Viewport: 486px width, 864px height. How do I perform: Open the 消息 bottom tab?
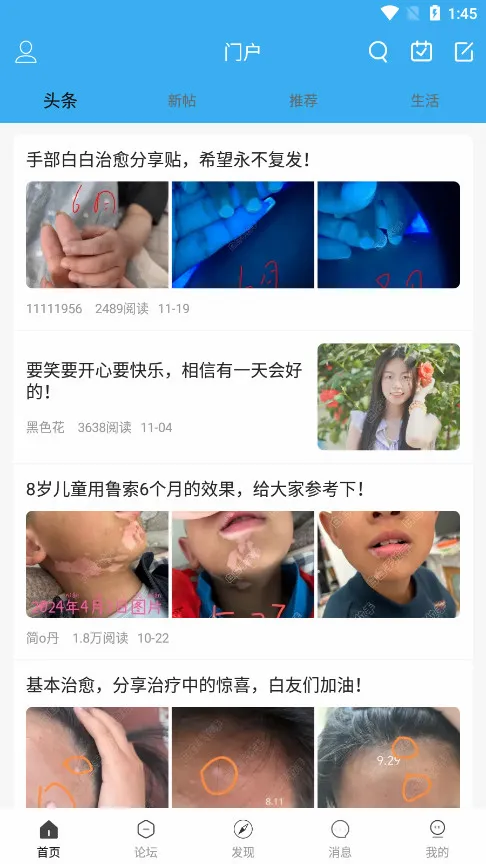tap(340, 839)
